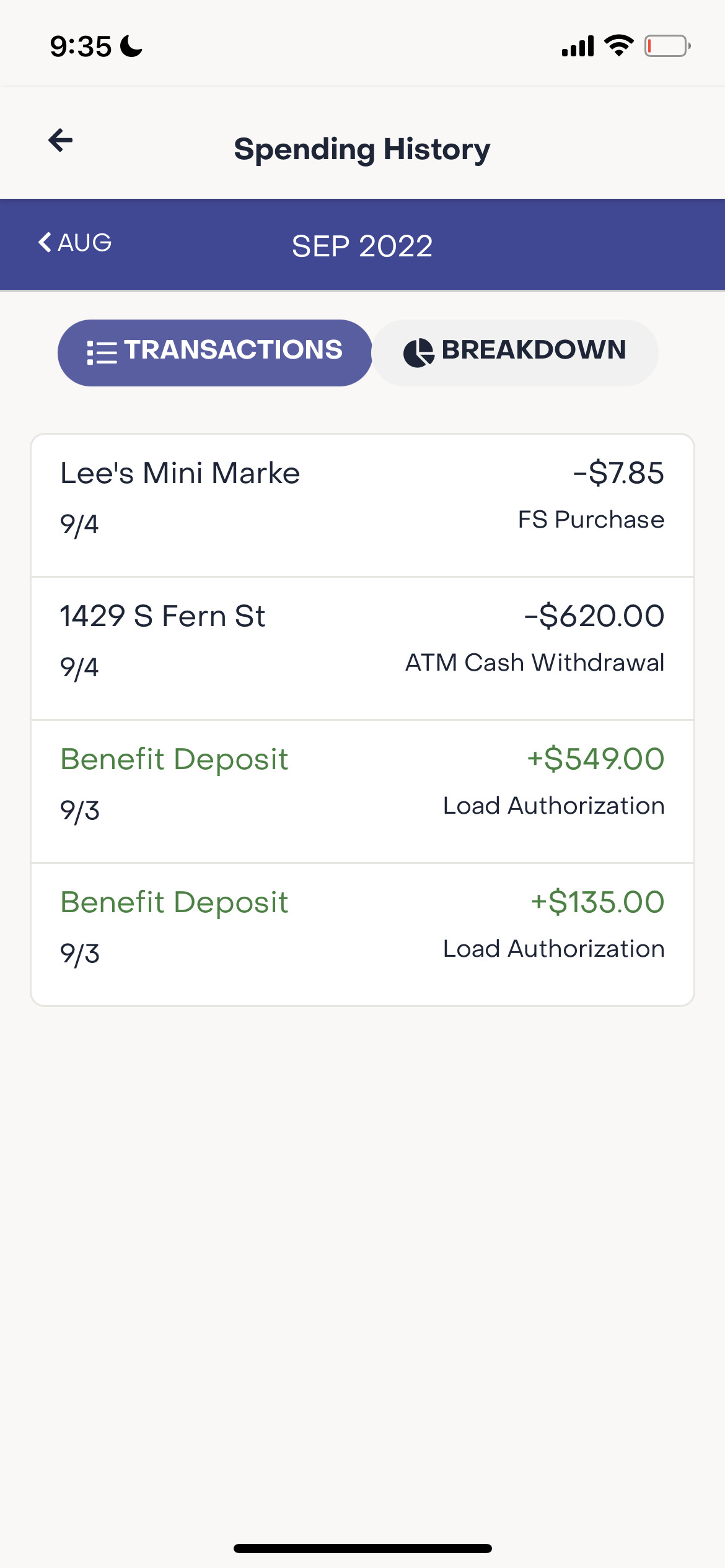Open the 1429 S Fern St withdrawal

(x=362, y=648)
